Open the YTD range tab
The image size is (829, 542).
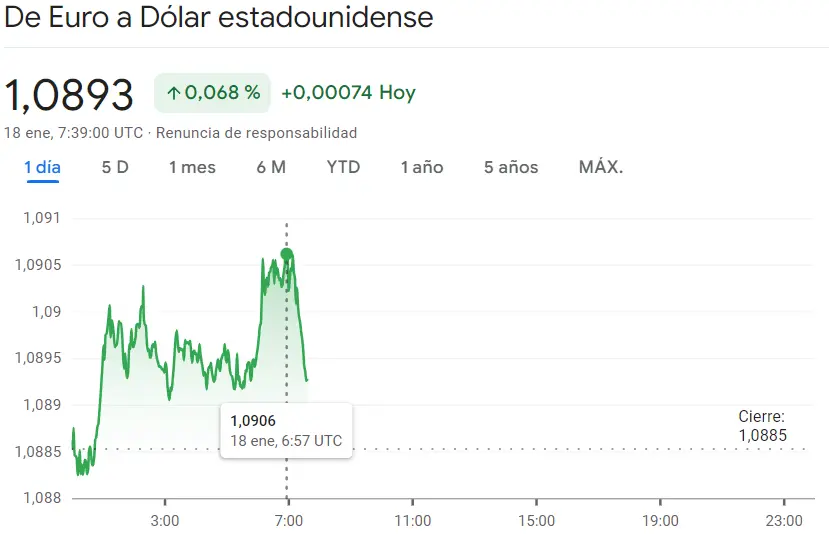pos(343,168)
